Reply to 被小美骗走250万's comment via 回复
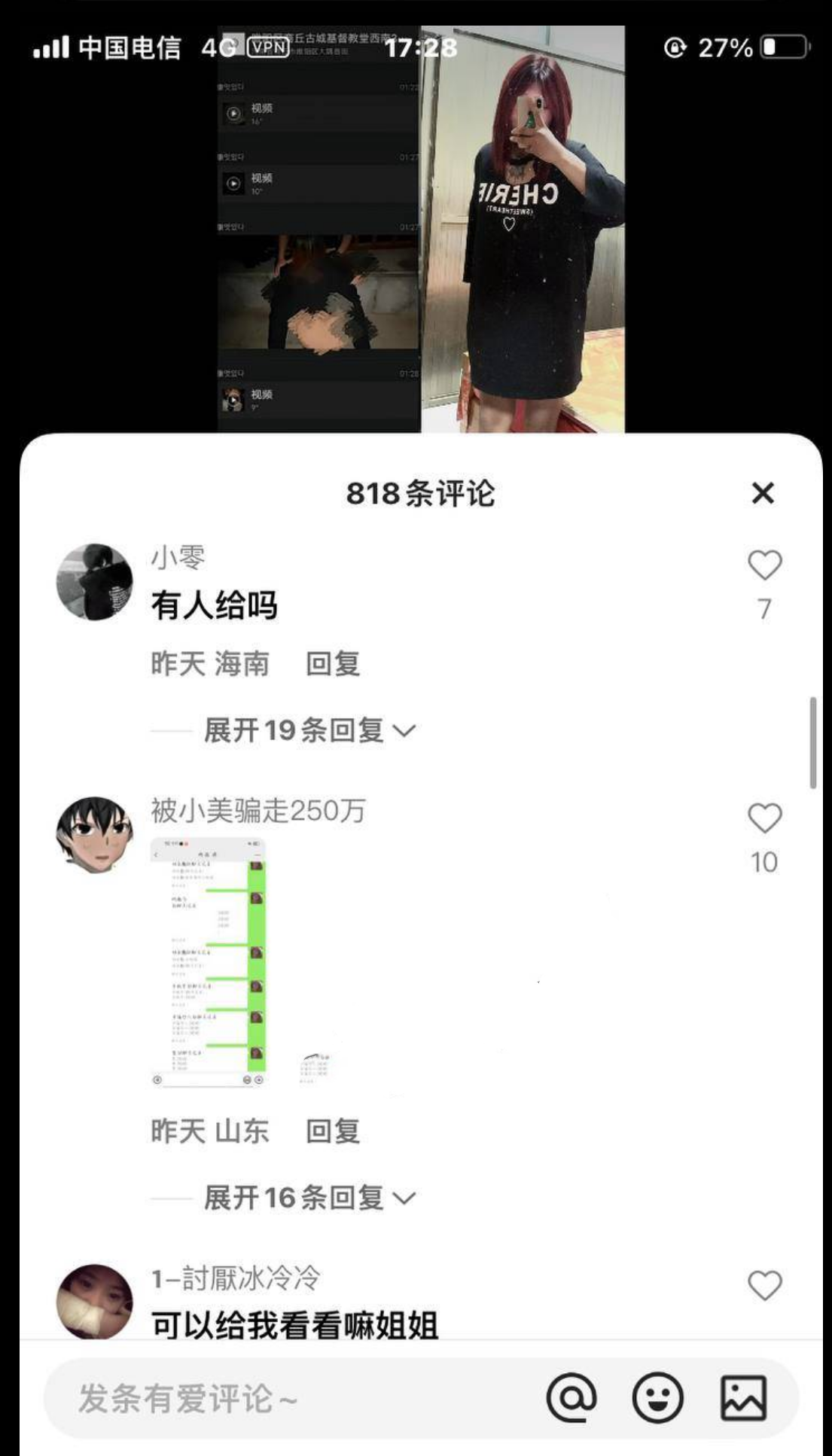 tap(332, 1132)
